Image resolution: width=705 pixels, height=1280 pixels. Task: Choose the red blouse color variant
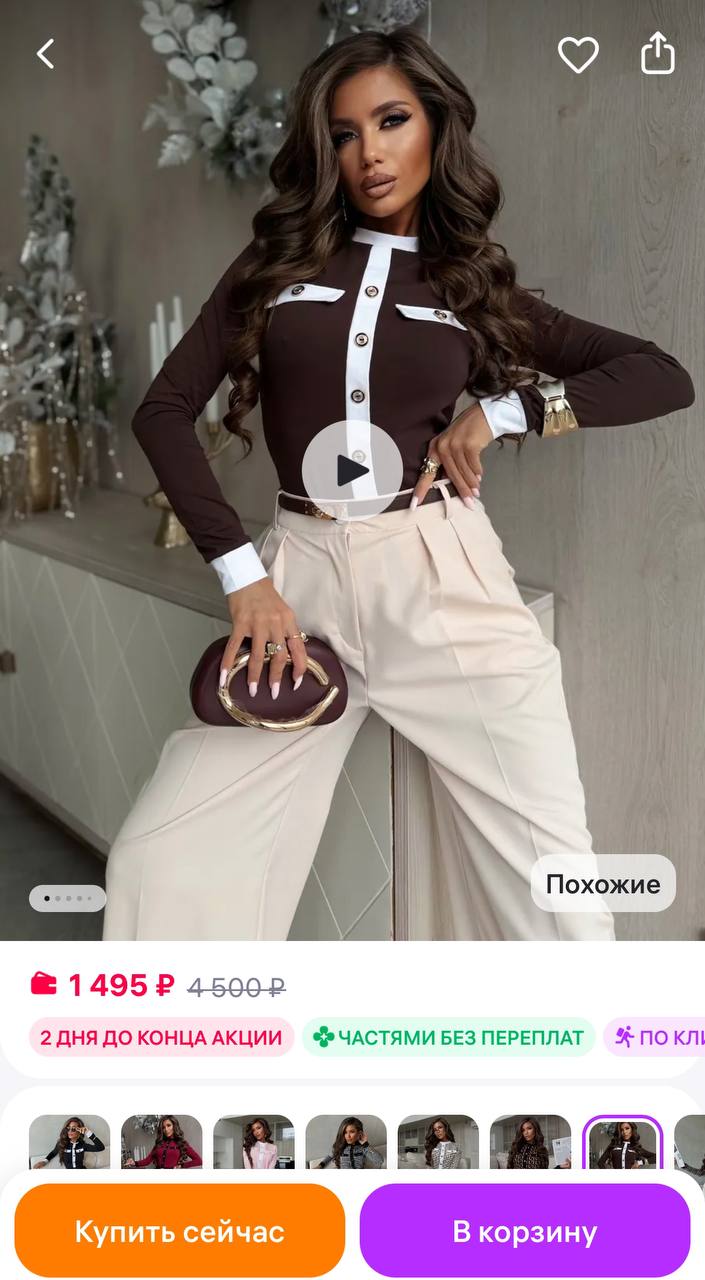[161, 1143]
